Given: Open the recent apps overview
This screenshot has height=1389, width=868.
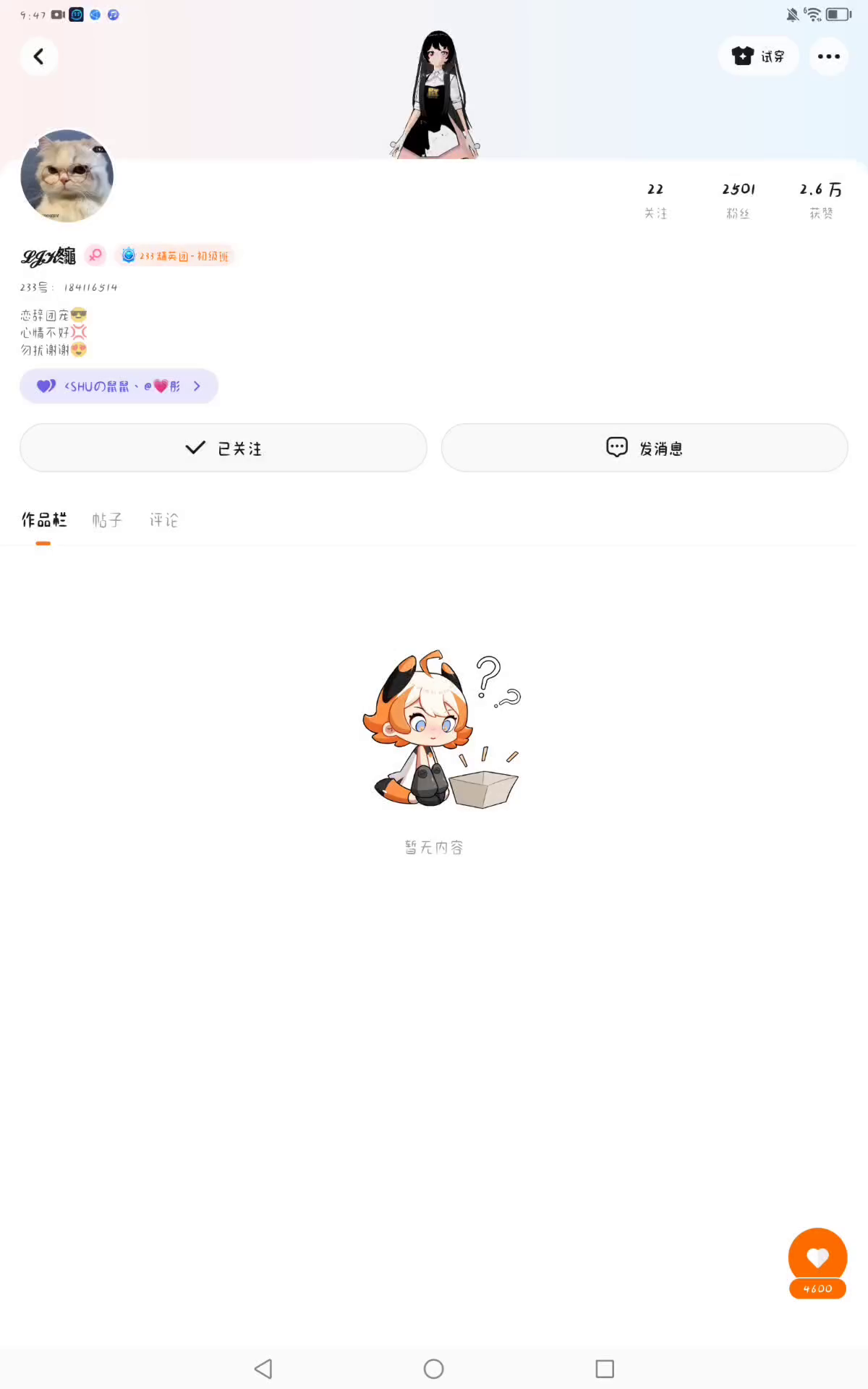Looking at the screenshot, I should pyautogui.click(x=605, y=1369).
